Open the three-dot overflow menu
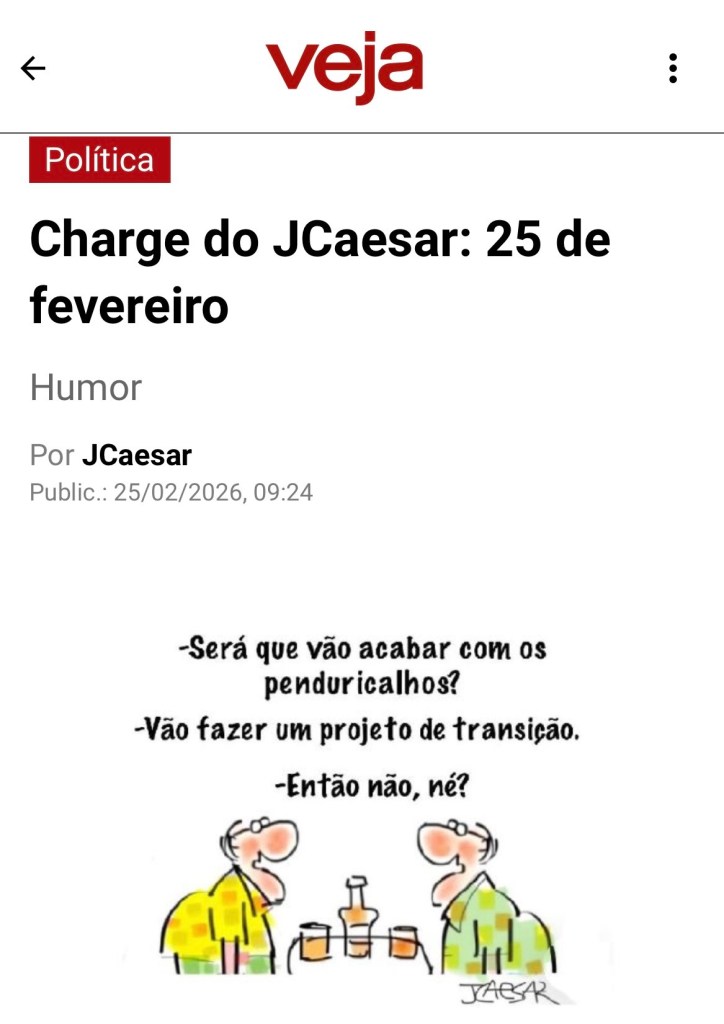Image resolution: width=724 pixels, height=1024 pixels. (x=673, y=68)
